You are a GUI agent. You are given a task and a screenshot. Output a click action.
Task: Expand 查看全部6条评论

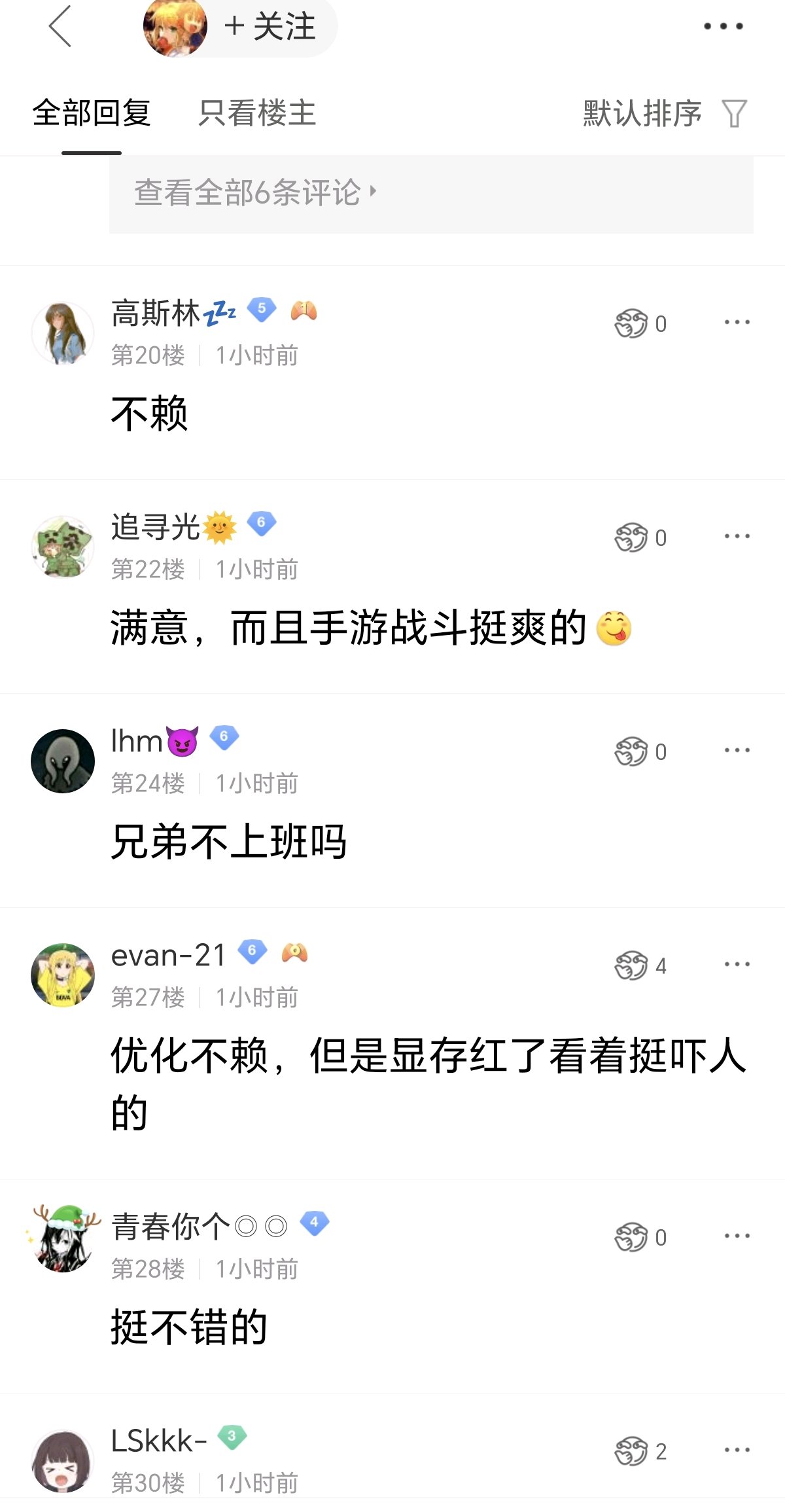tap(255, 193)
